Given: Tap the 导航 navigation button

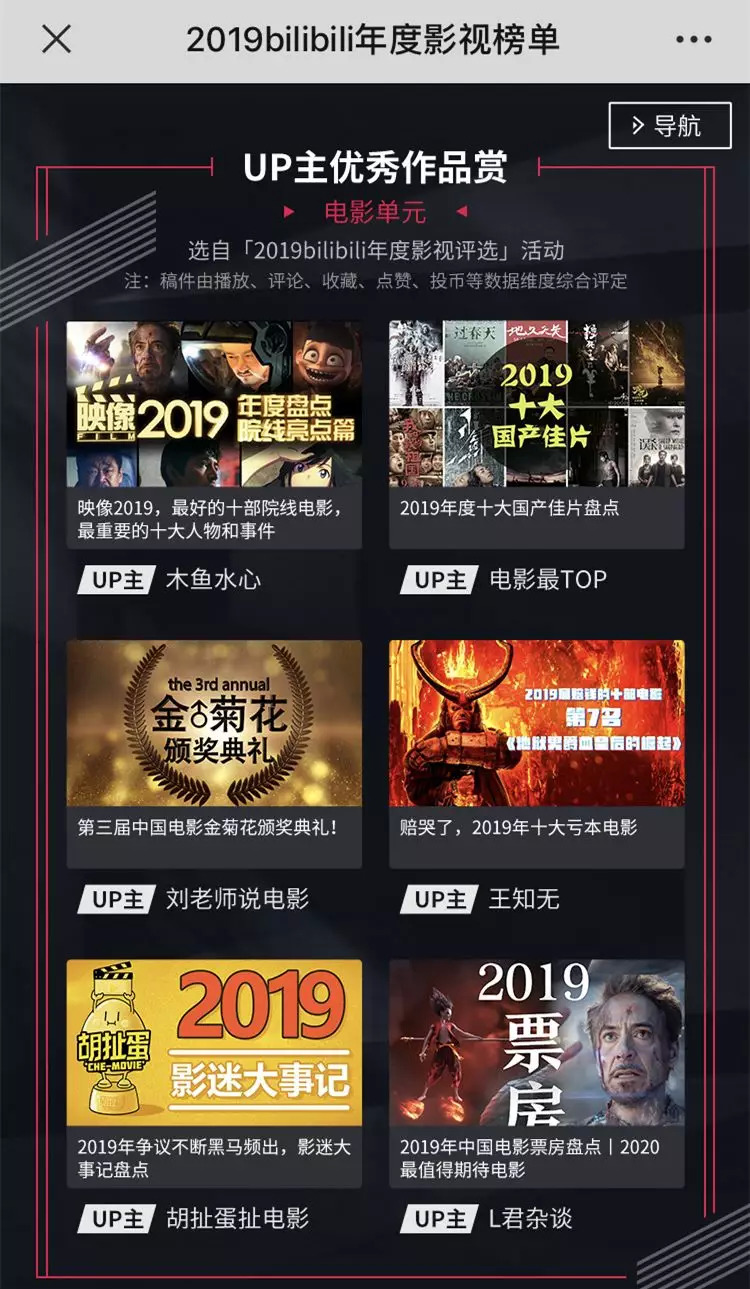Looking at the screenshot, I should point(670,126).
